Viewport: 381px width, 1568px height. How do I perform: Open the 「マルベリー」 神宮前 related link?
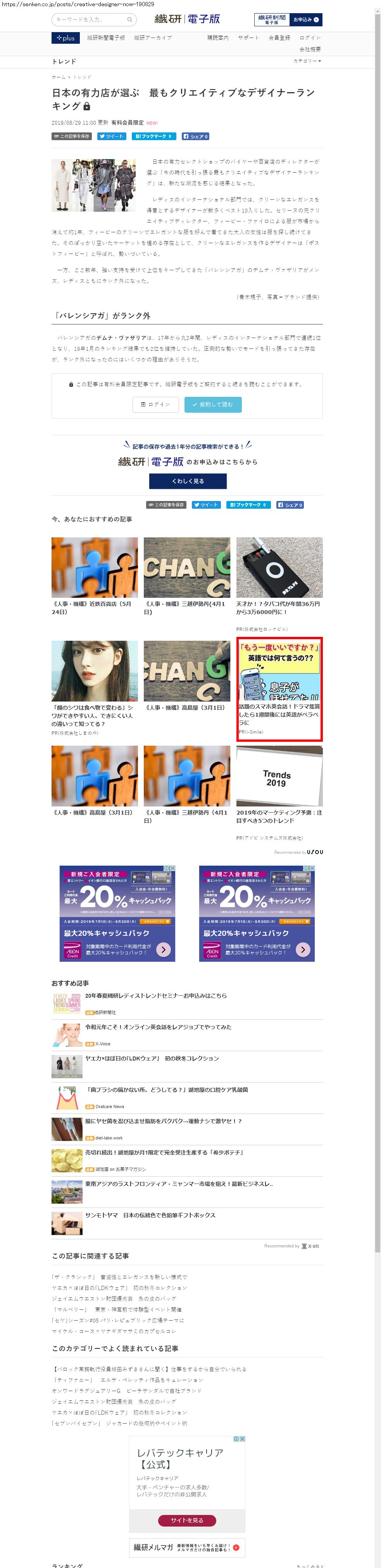[x=117, y=1309]
